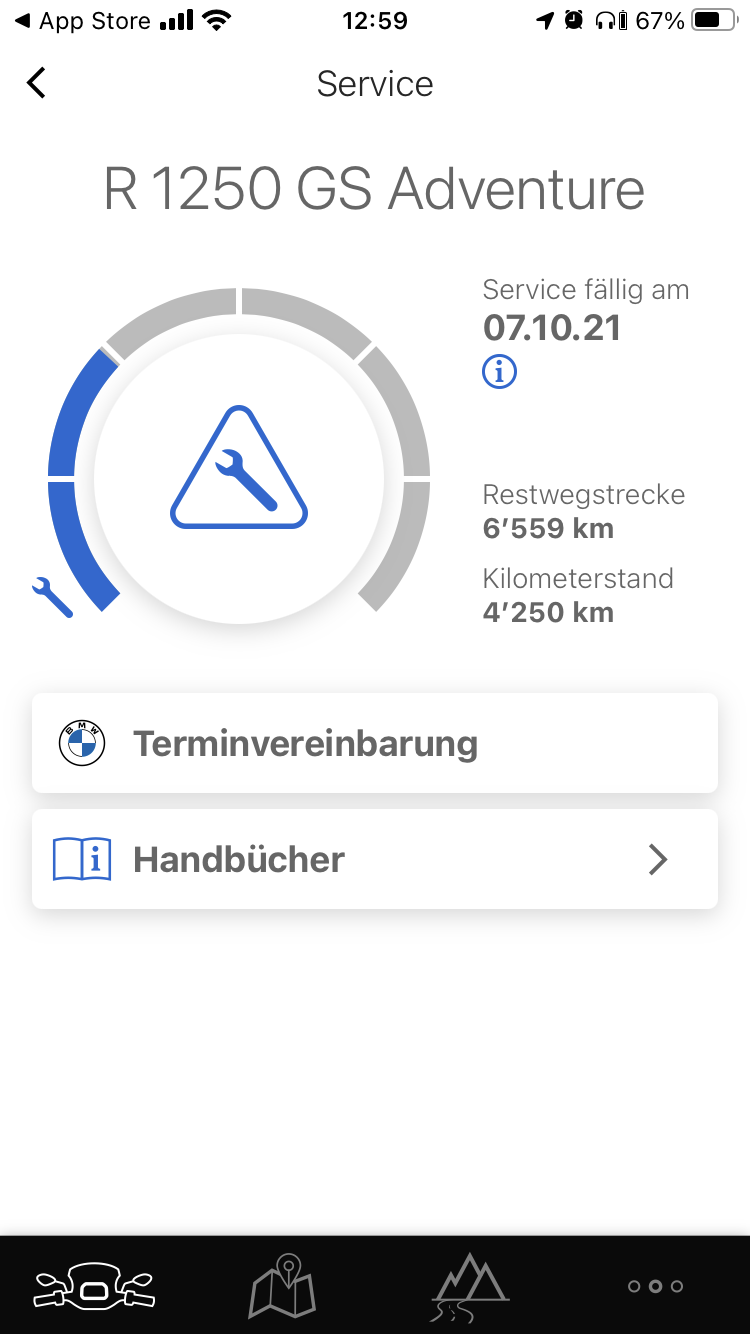This screenshot has width=750, height=1334.
Task: Switch to the map navigation tab
Action: [x=282, y=1285]
